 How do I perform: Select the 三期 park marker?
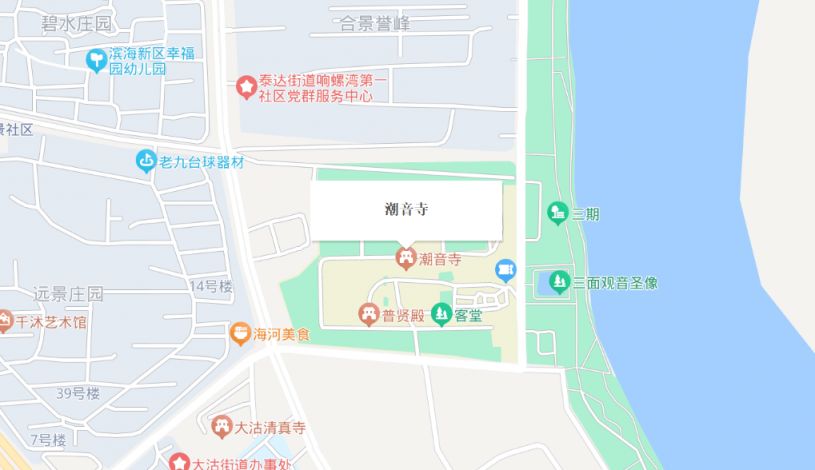[x=558, y=213]
